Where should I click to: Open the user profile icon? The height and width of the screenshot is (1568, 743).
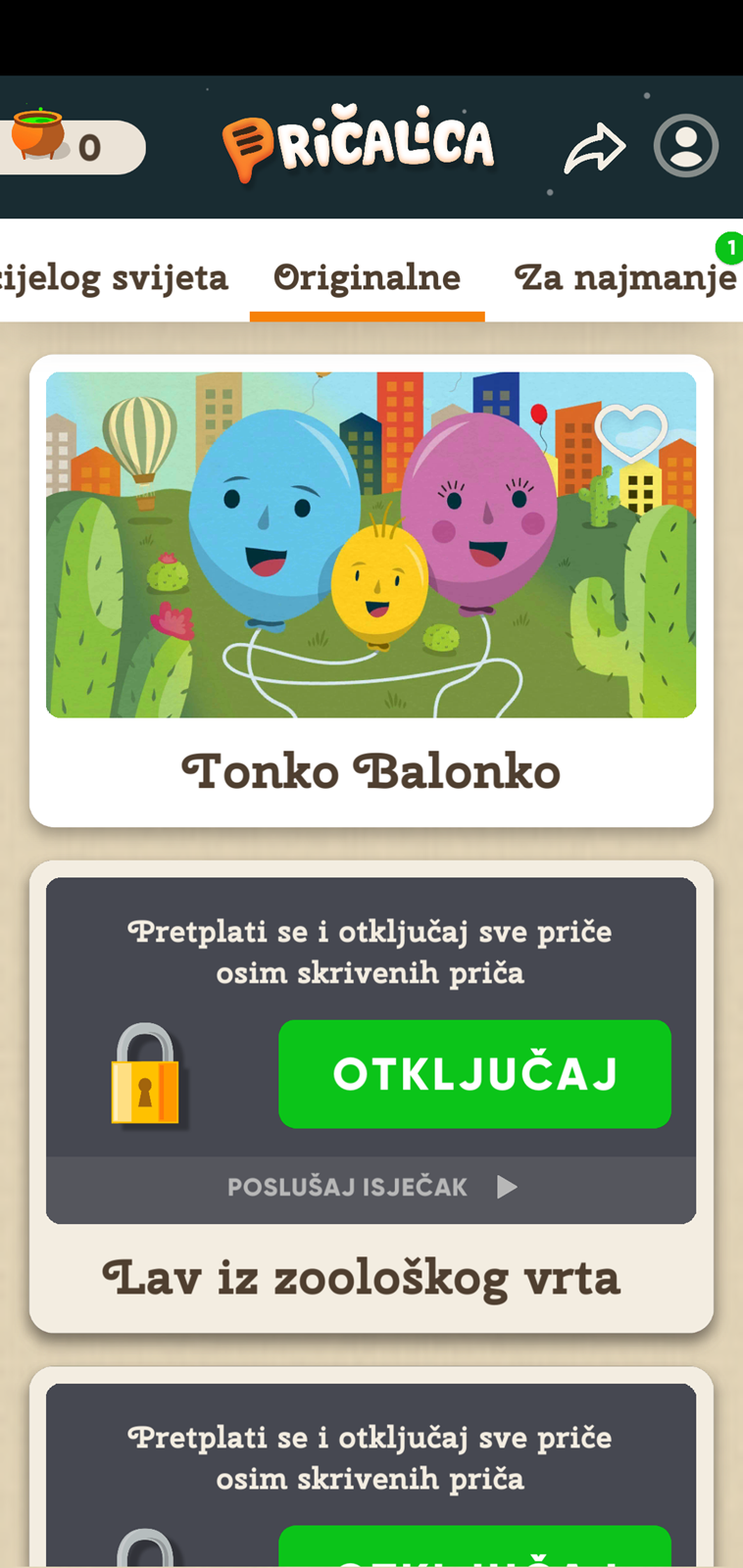click(x=686, y=146)
